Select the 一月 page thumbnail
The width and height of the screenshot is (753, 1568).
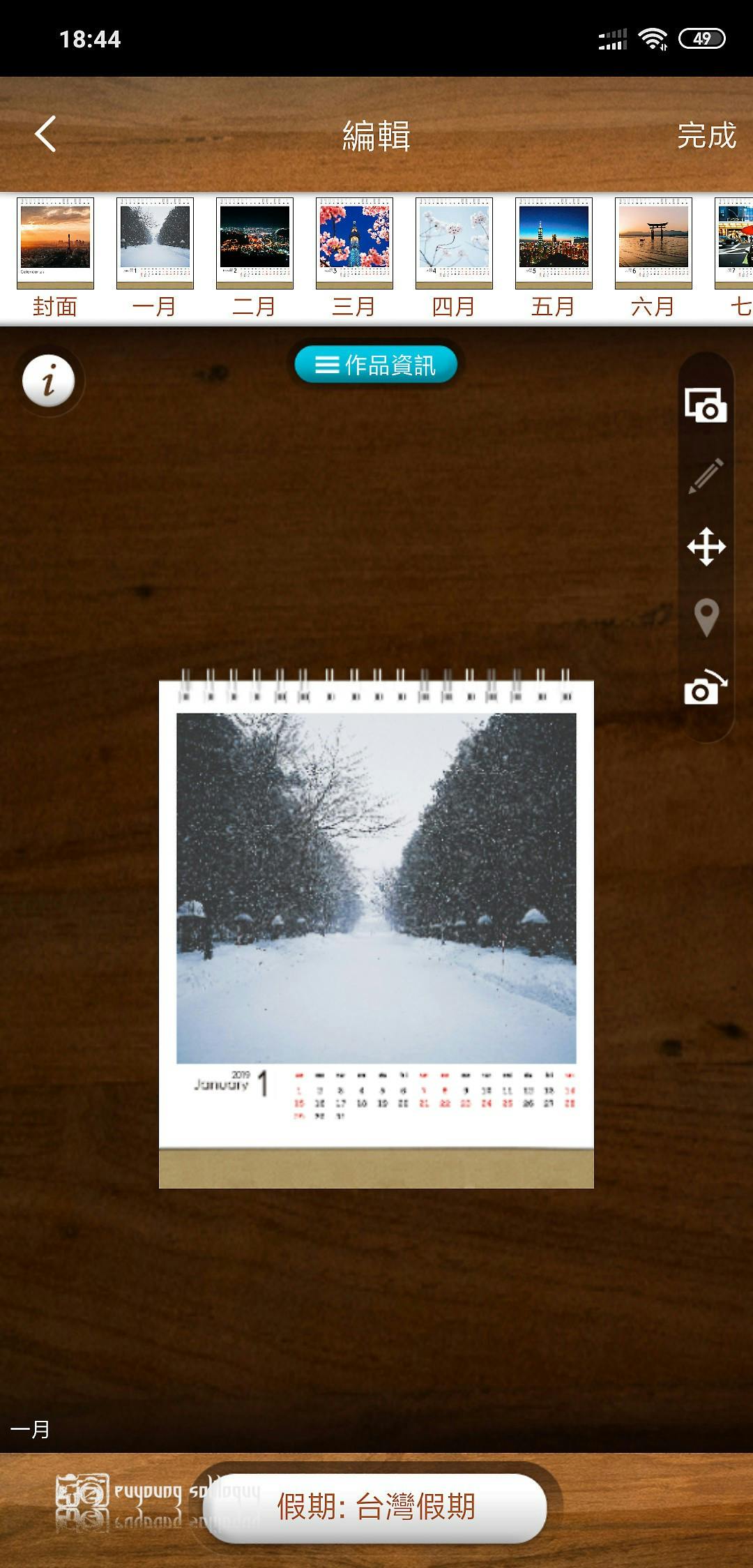[x=155, y=244]
